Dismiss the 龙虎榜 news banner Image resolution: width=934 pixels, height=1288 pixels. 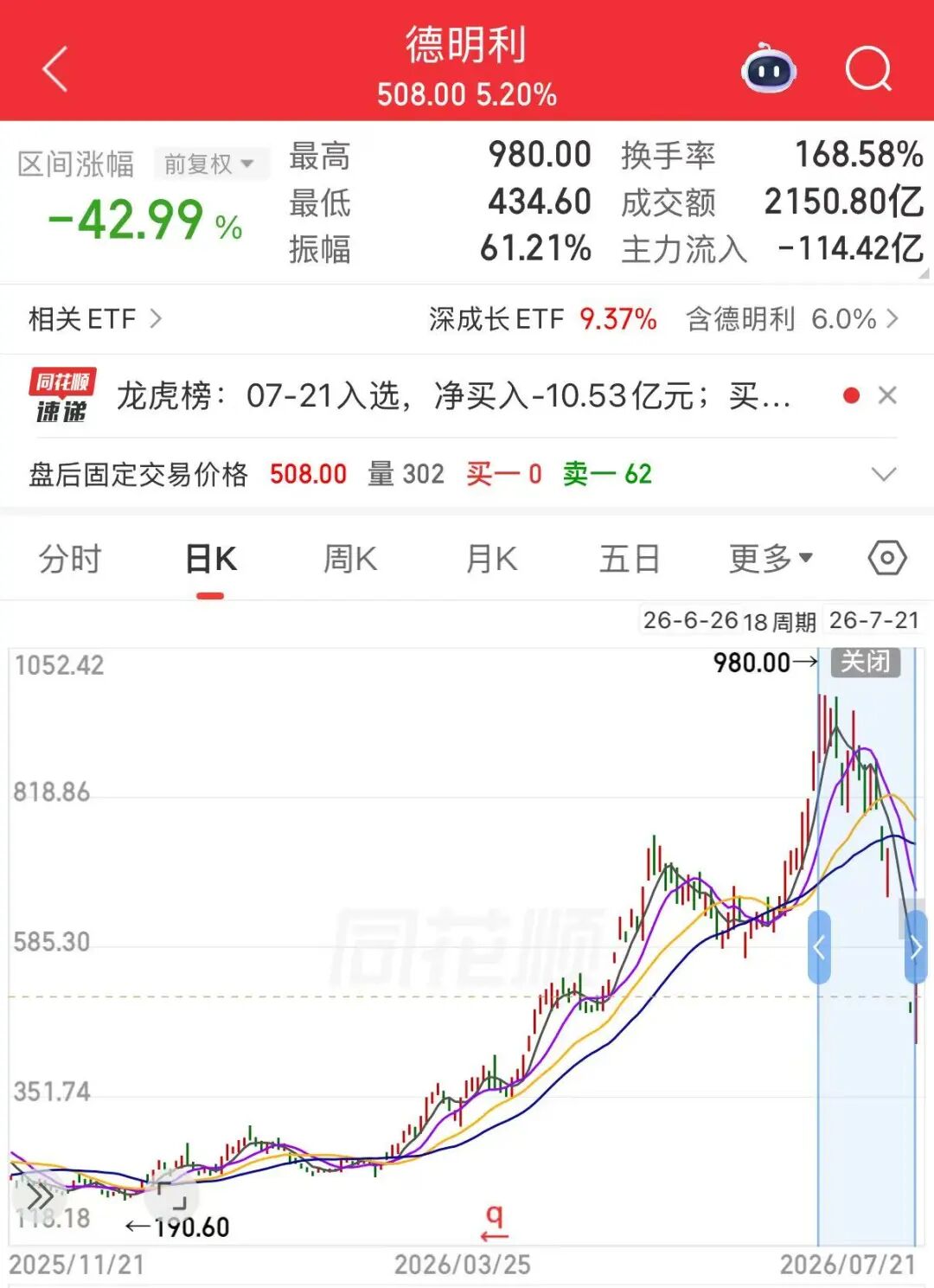click(887, 395)
